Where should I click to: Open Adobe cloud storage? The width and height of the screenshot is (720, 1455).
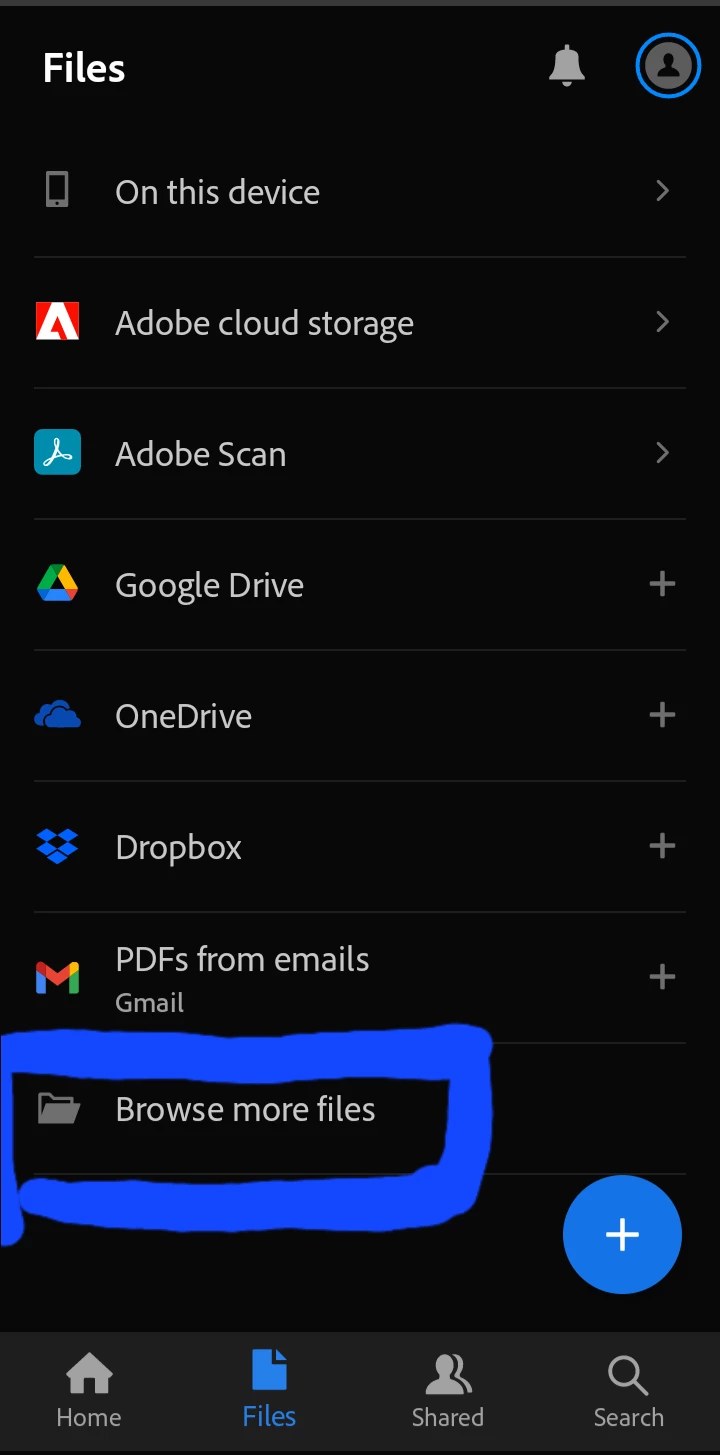click(x=360, y=323)
